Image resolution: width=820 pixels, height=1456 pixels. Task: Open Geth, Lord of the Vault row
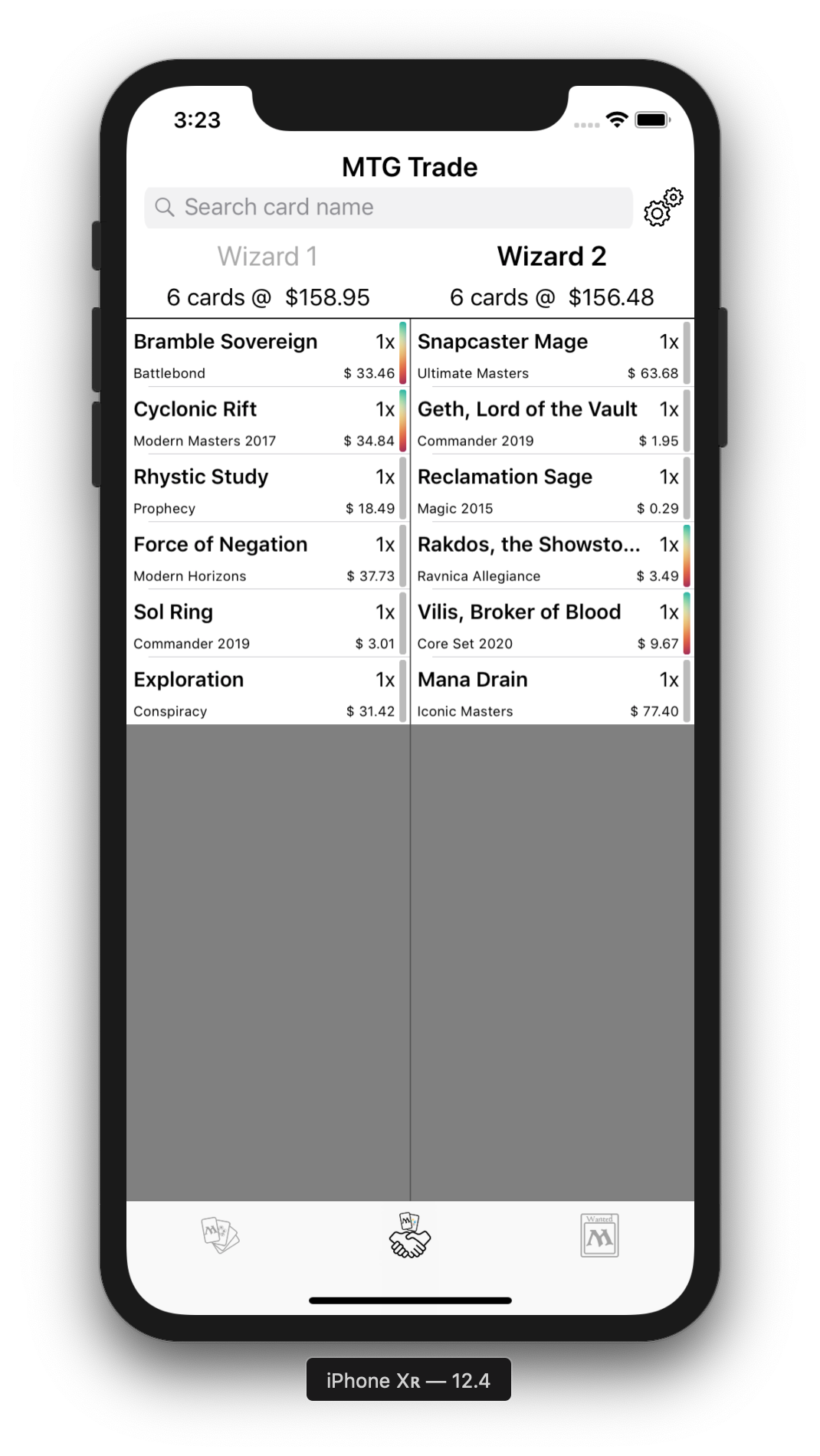552,421
